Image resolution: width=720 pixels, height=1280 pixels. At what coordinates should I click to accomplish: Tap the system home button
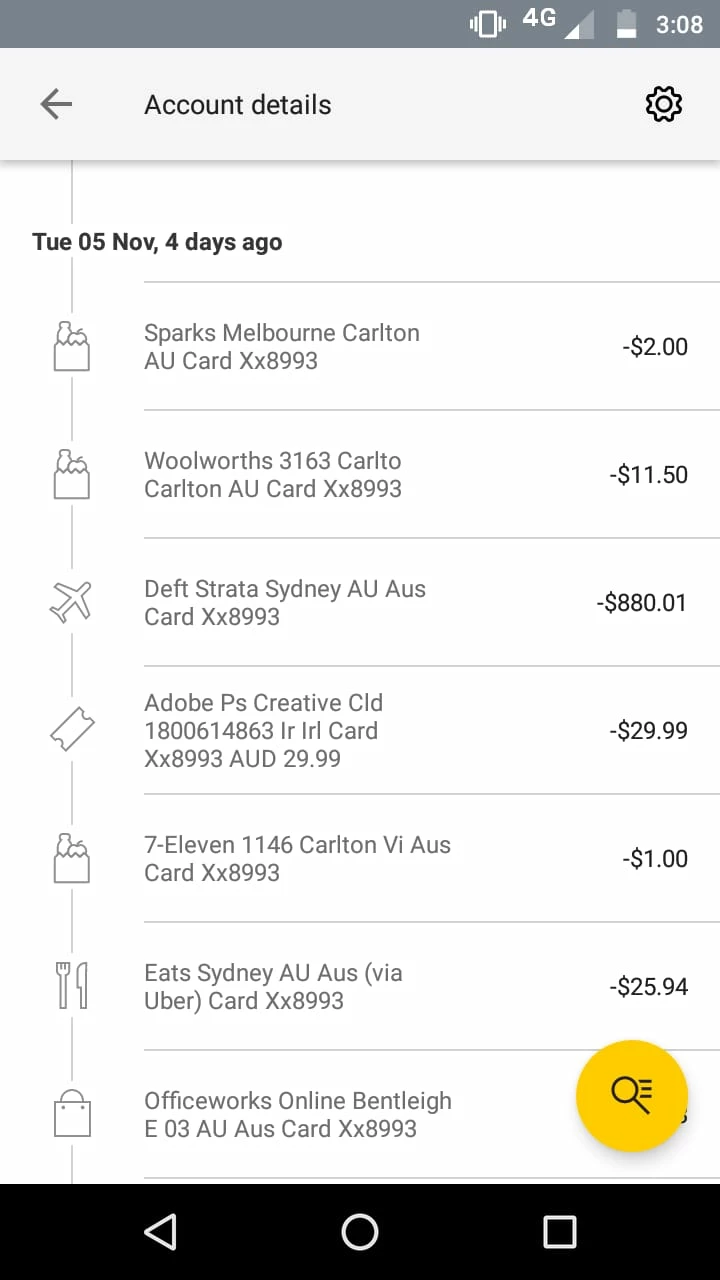(360, 1232)
